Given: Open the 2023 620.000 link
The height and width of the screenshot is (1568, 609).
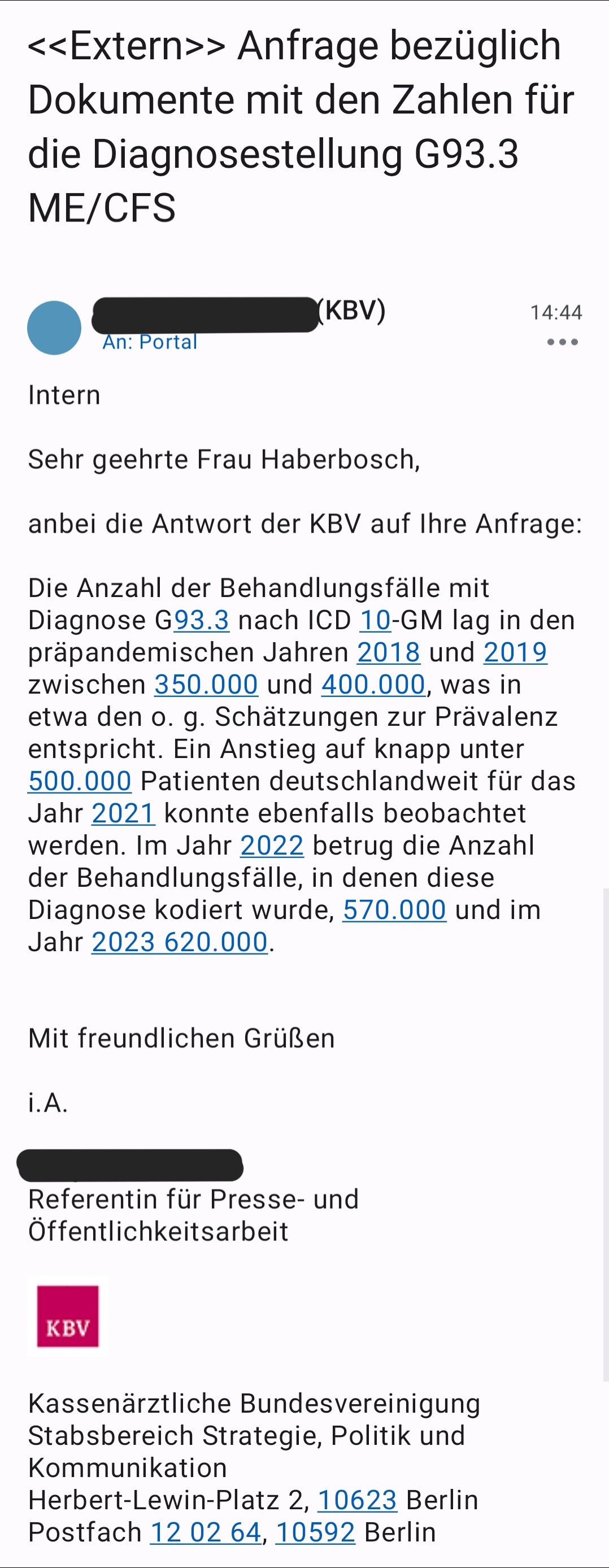Looking at the screenshot, I should [x=179, y=942].
